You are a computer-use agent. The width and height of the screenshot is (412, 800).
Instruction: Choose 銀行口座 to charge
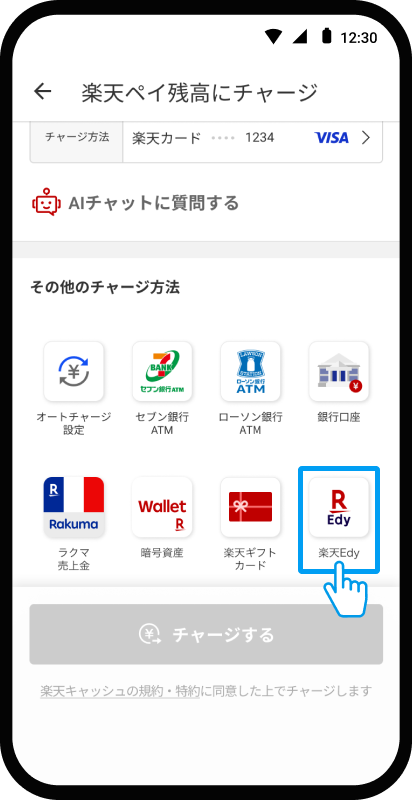pos(339,383)
